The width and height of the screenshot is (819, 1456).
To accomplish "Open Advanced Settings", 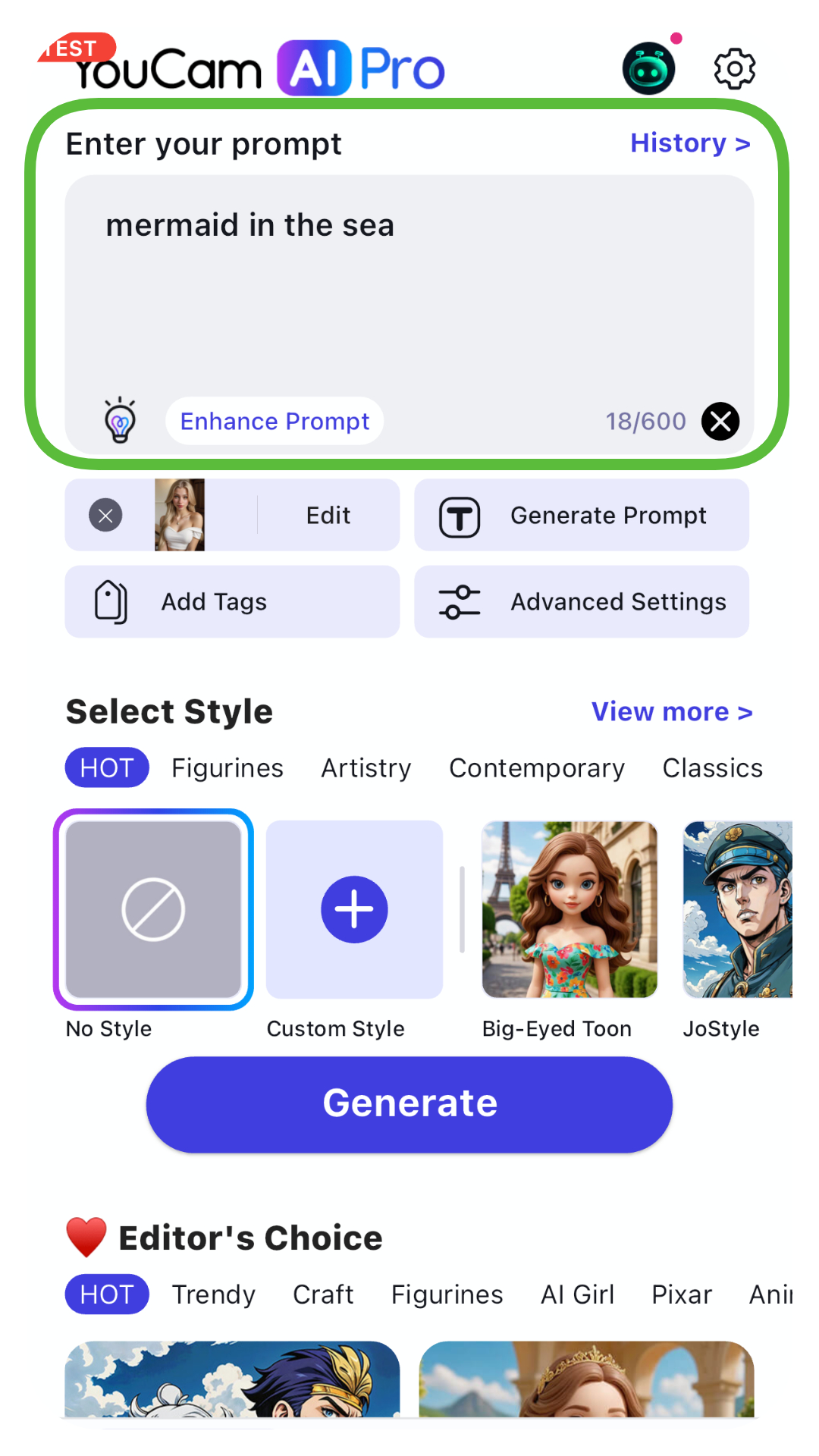I will click(x=582, y=602).
